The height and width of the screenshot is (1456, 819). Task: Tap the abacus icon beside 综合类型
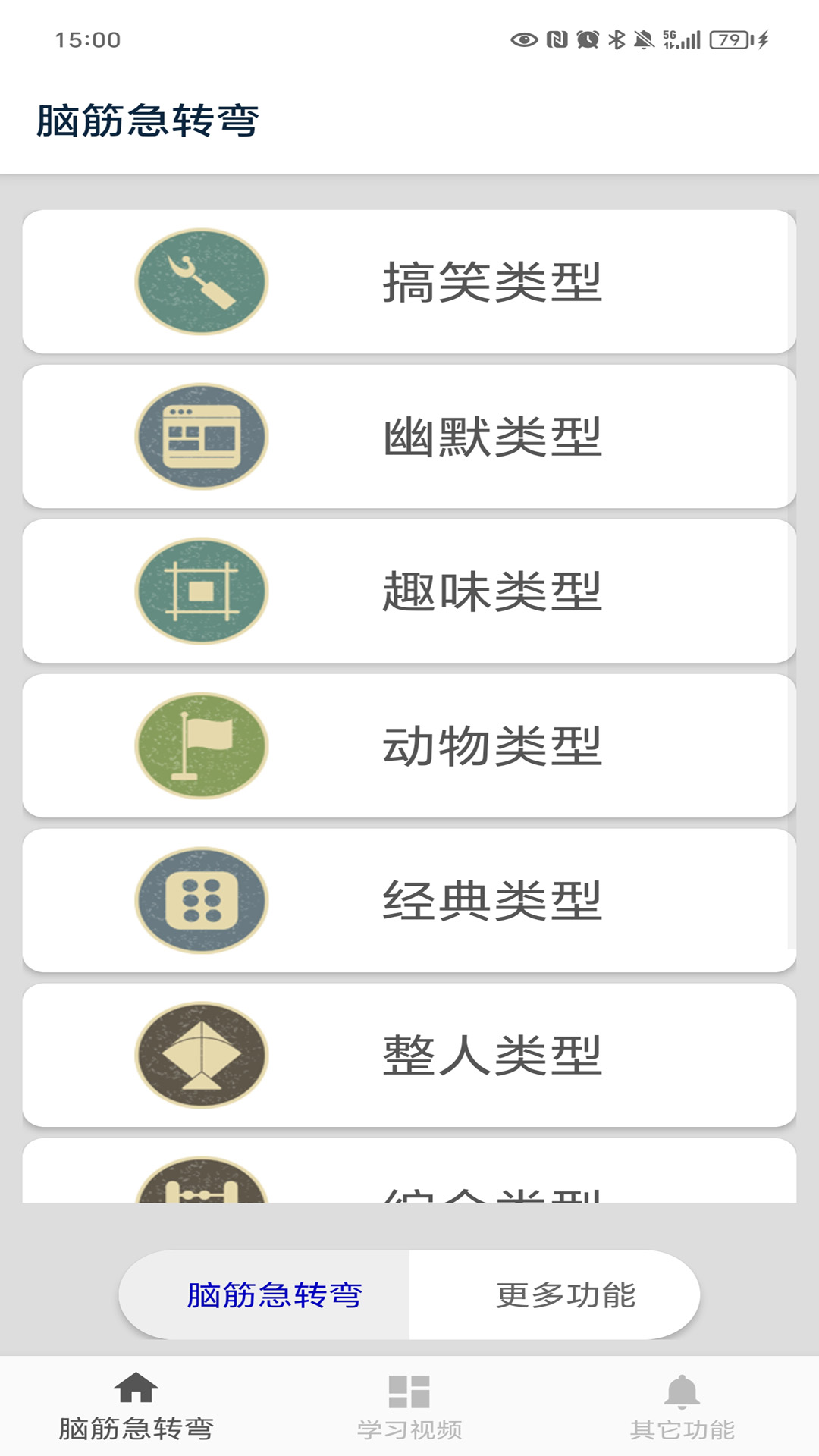pyautogui.click(x=201, y=1192)
